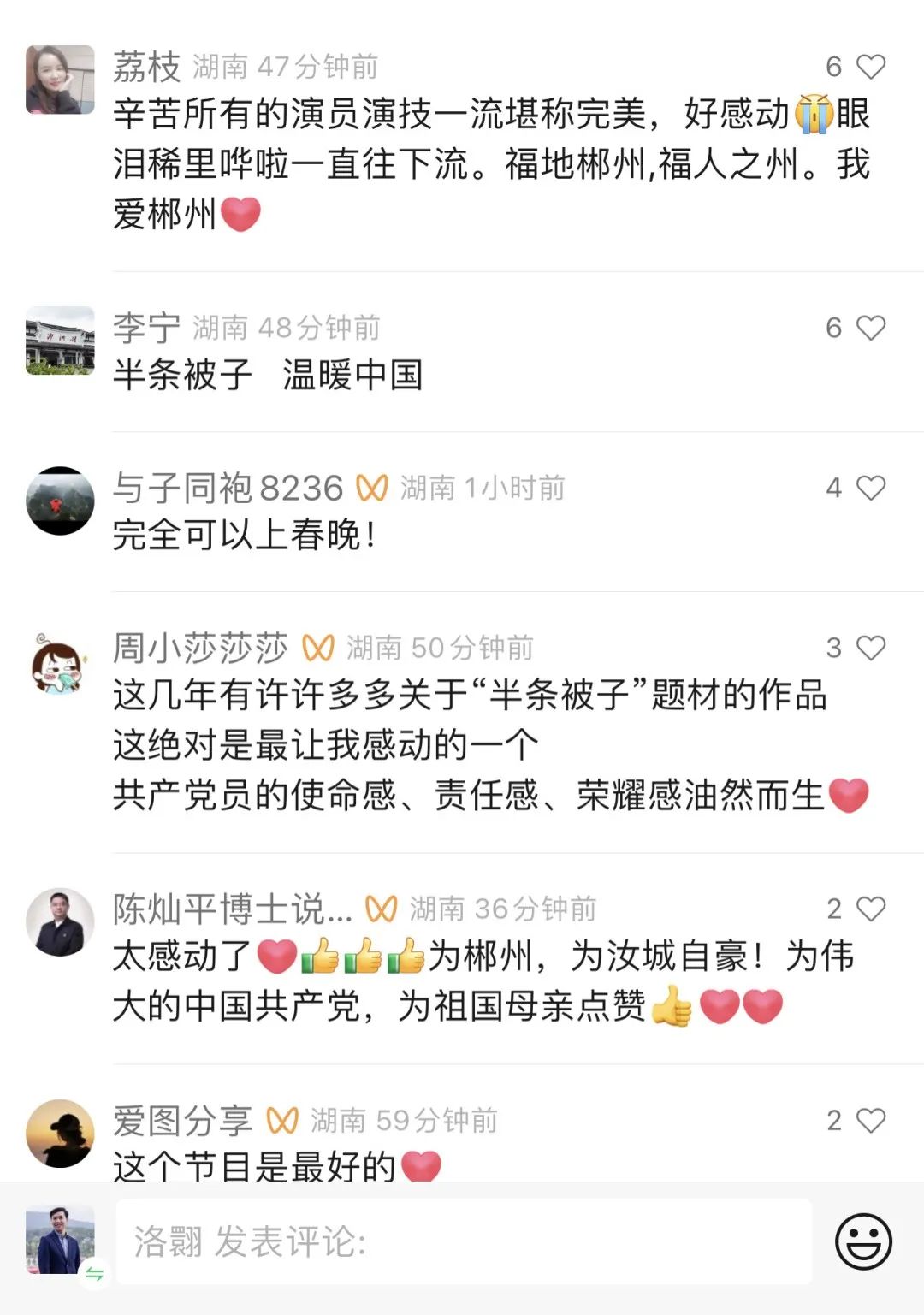Viewport: 924px width, 1315px height.
Task: View profile of 与子同袍8236 via avatar
Action: (60, 501)
